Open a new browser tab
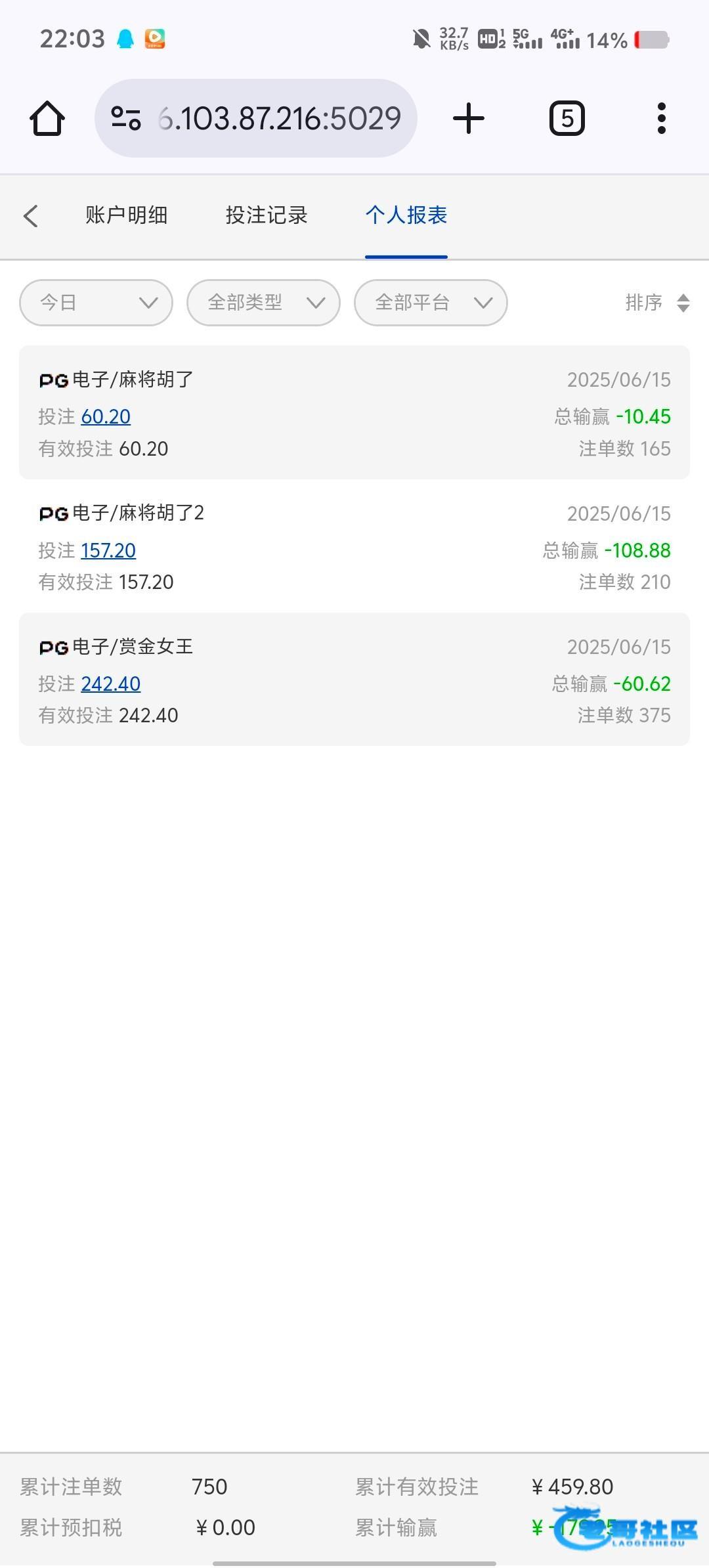The image size is (709, 1568). [x=469, y=119]
